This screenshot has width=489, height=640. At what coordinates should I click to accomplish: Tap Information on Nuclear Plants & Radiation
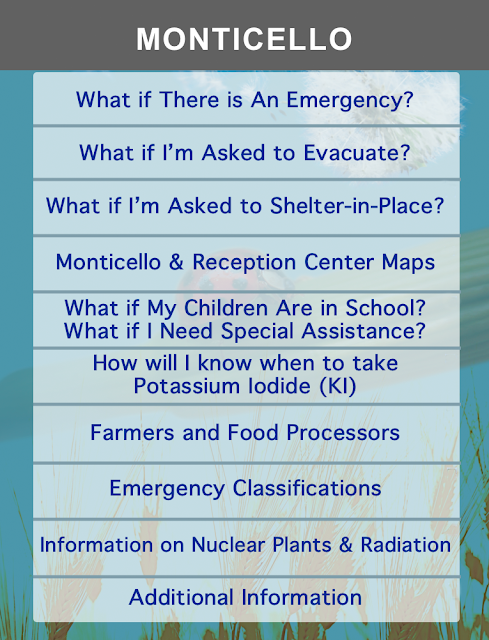pyautogui.click(x=246, y=548)
